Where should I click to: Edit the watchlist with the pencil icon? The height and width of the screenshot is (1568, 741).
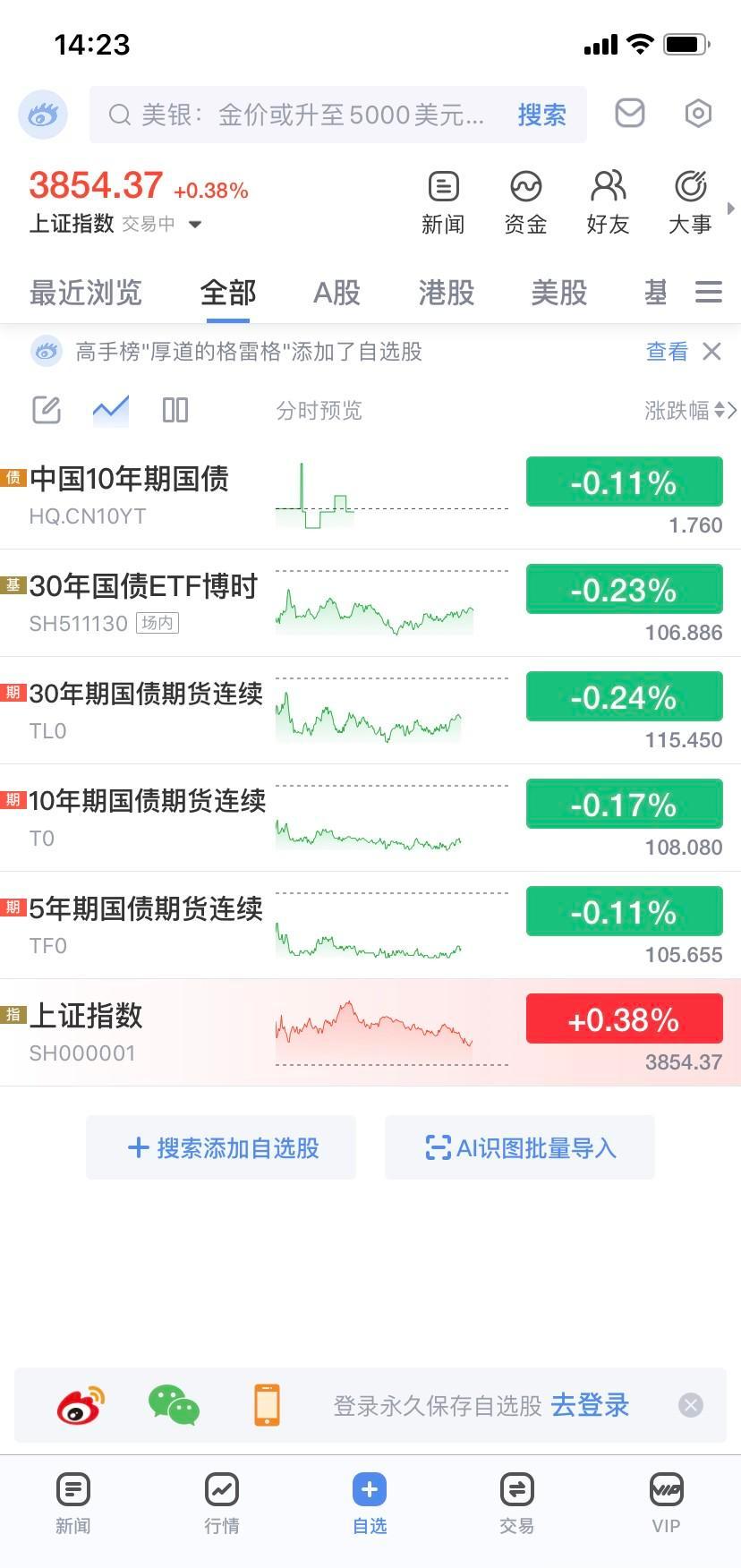pos(47,410)
